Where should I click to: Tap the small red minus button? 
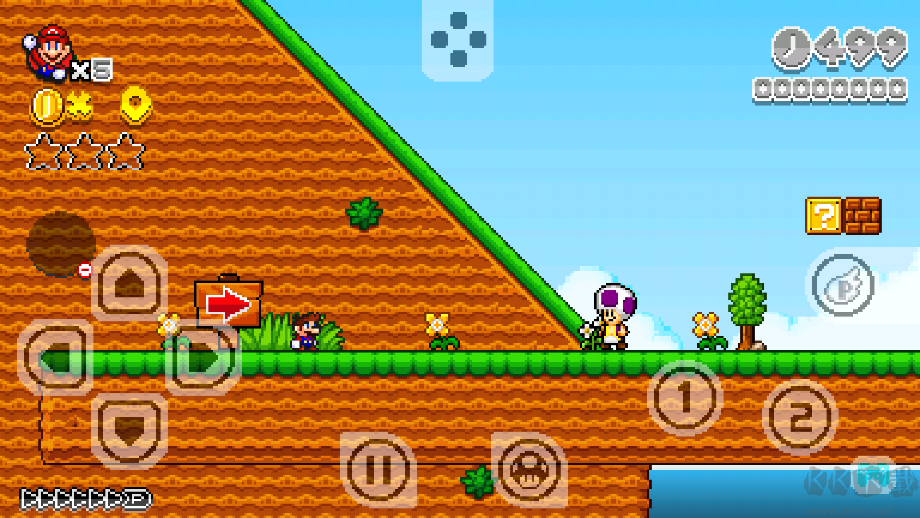[85, 270]
